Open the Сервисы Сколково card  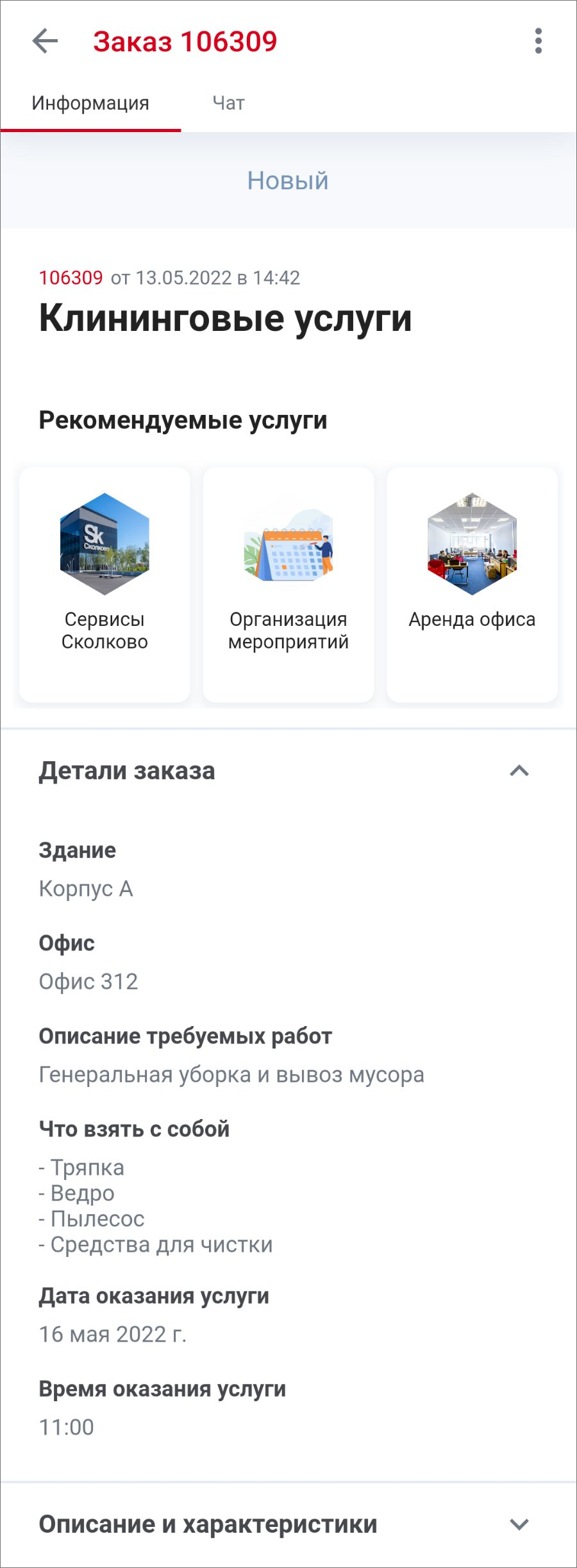click(x=105, y=584)
